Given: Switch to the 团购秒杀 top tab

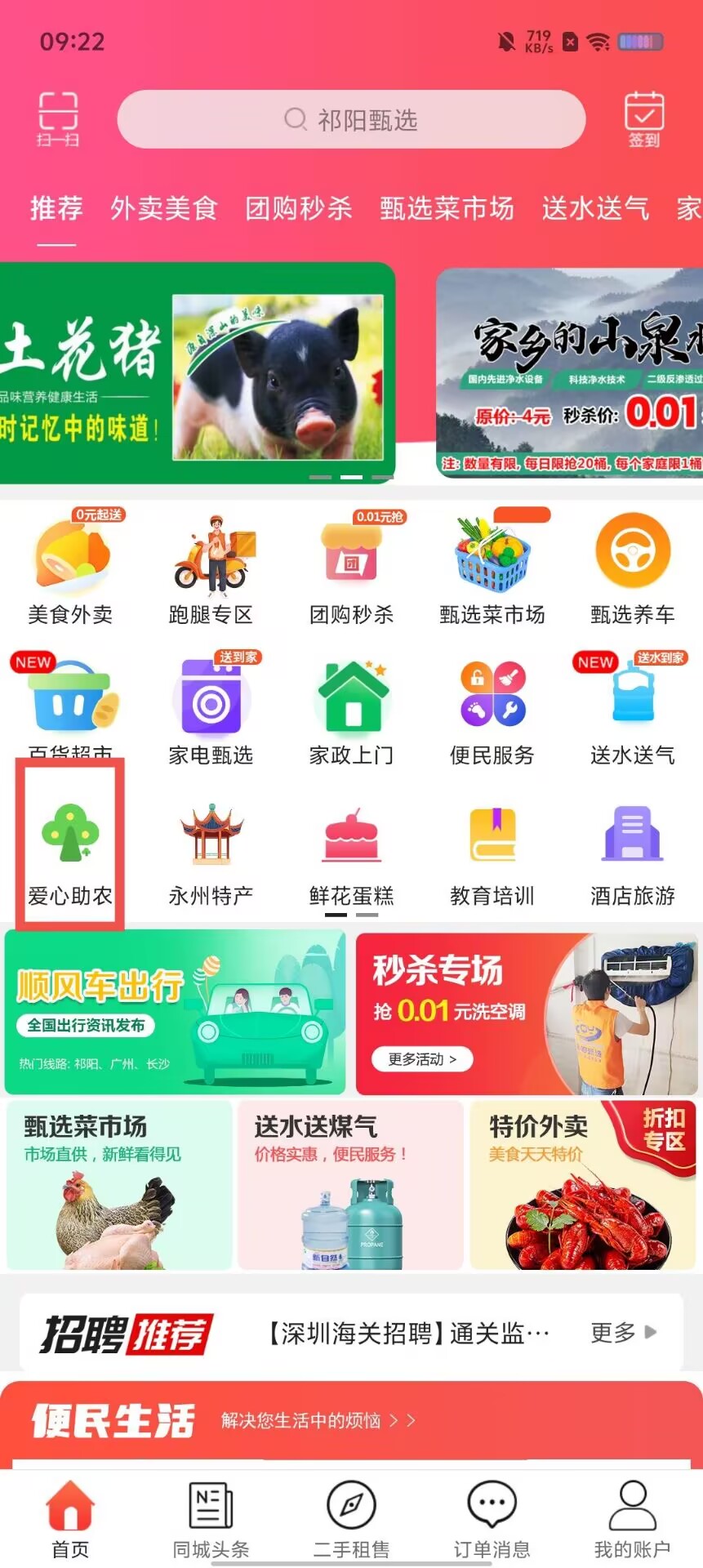Looking at the screenshot, I should [299, 209].
